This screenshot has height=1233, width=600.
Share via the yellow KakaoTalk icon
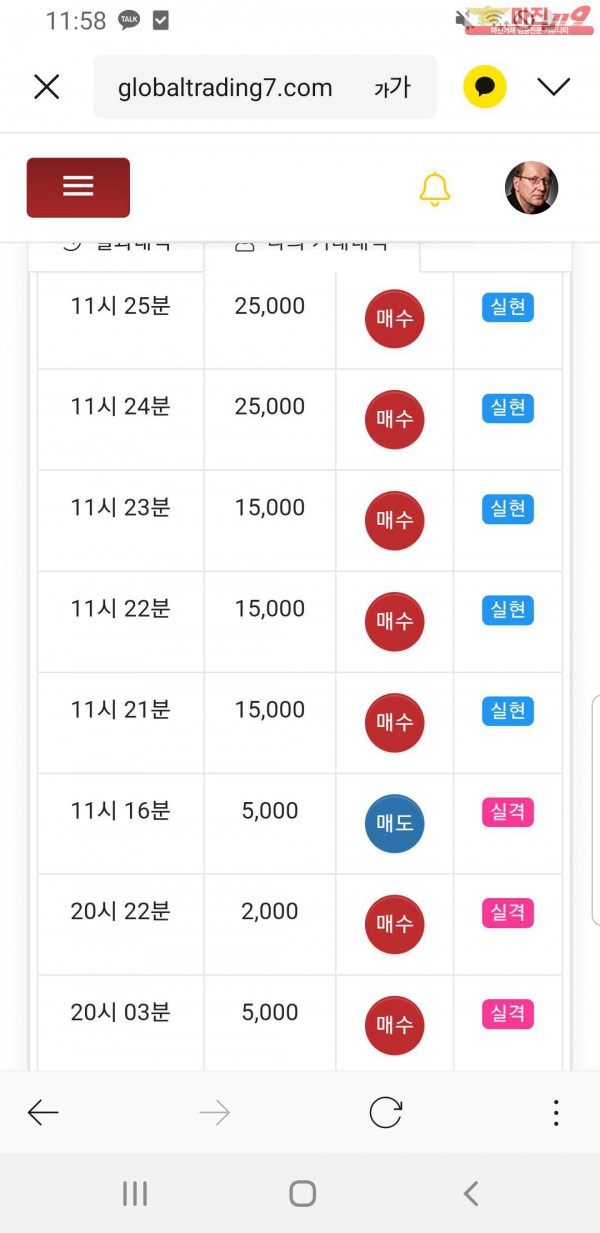(485, 87)
